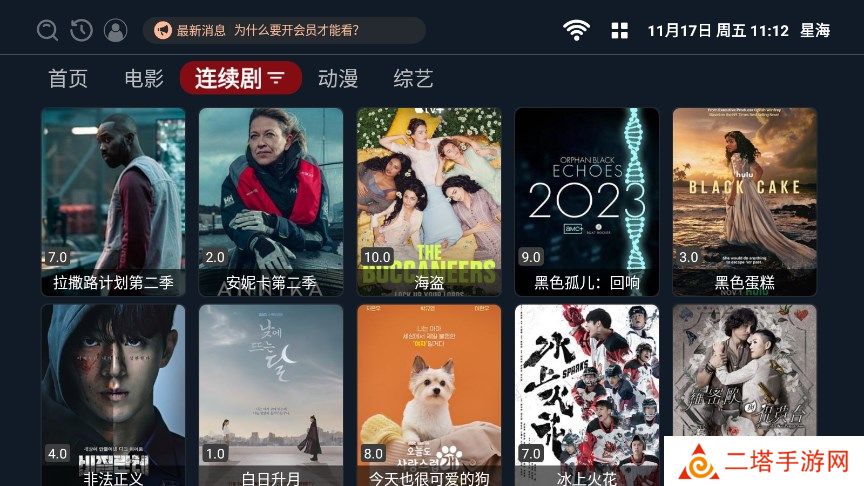This screenshot has height=486, width=864.
Task: Switch to the 电影 tab
Action: point(144,78)
